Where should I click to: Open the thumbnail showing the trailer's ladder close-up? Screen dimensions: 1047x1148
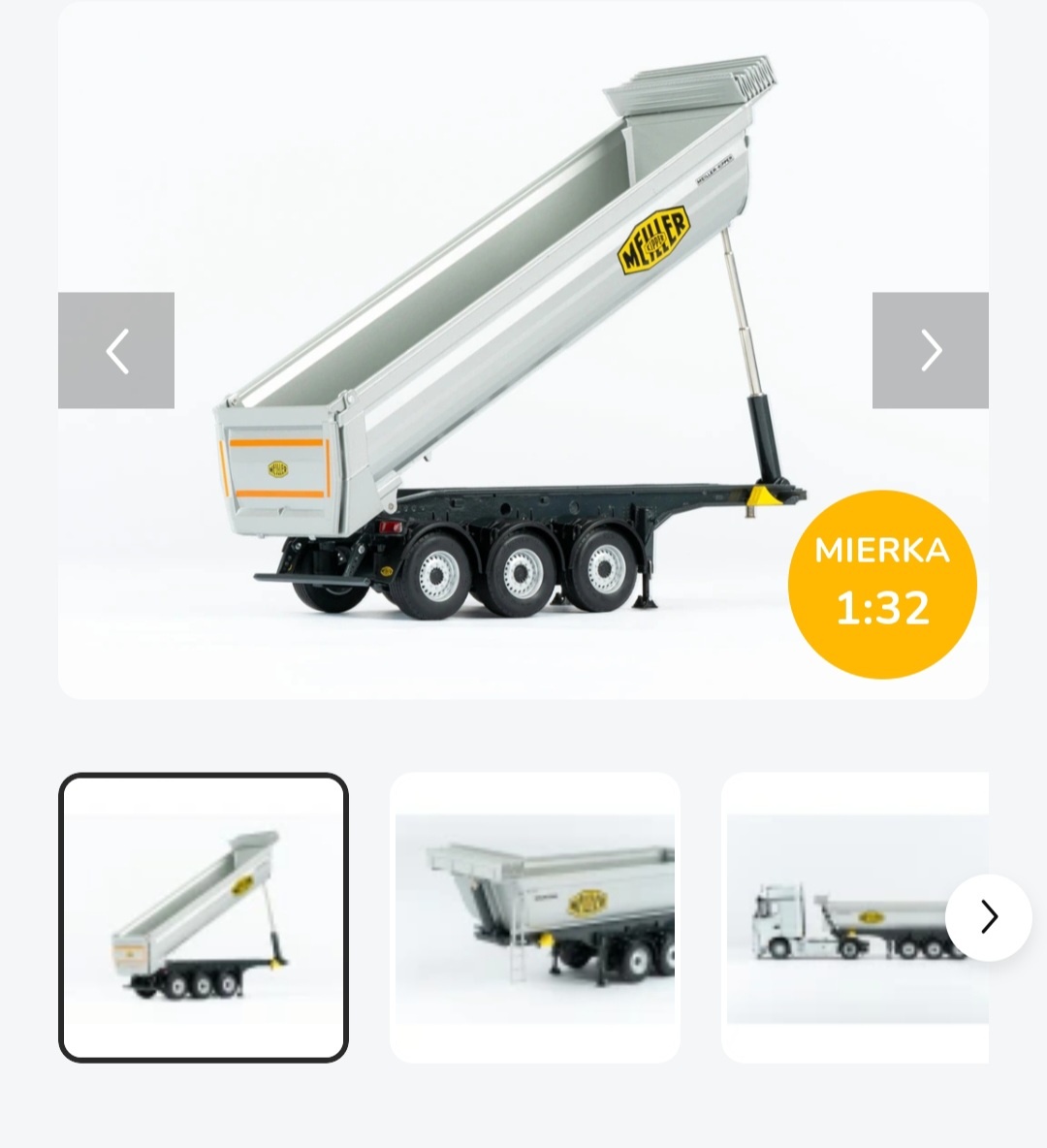[535, 917]
